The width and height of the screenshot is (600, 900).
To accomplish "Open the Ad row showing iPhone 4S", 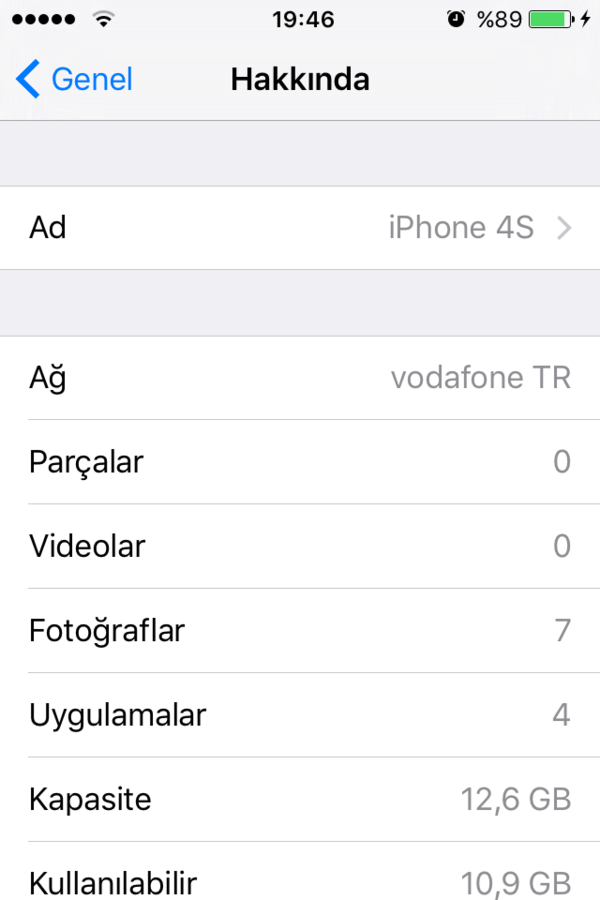I will [300, 228].
